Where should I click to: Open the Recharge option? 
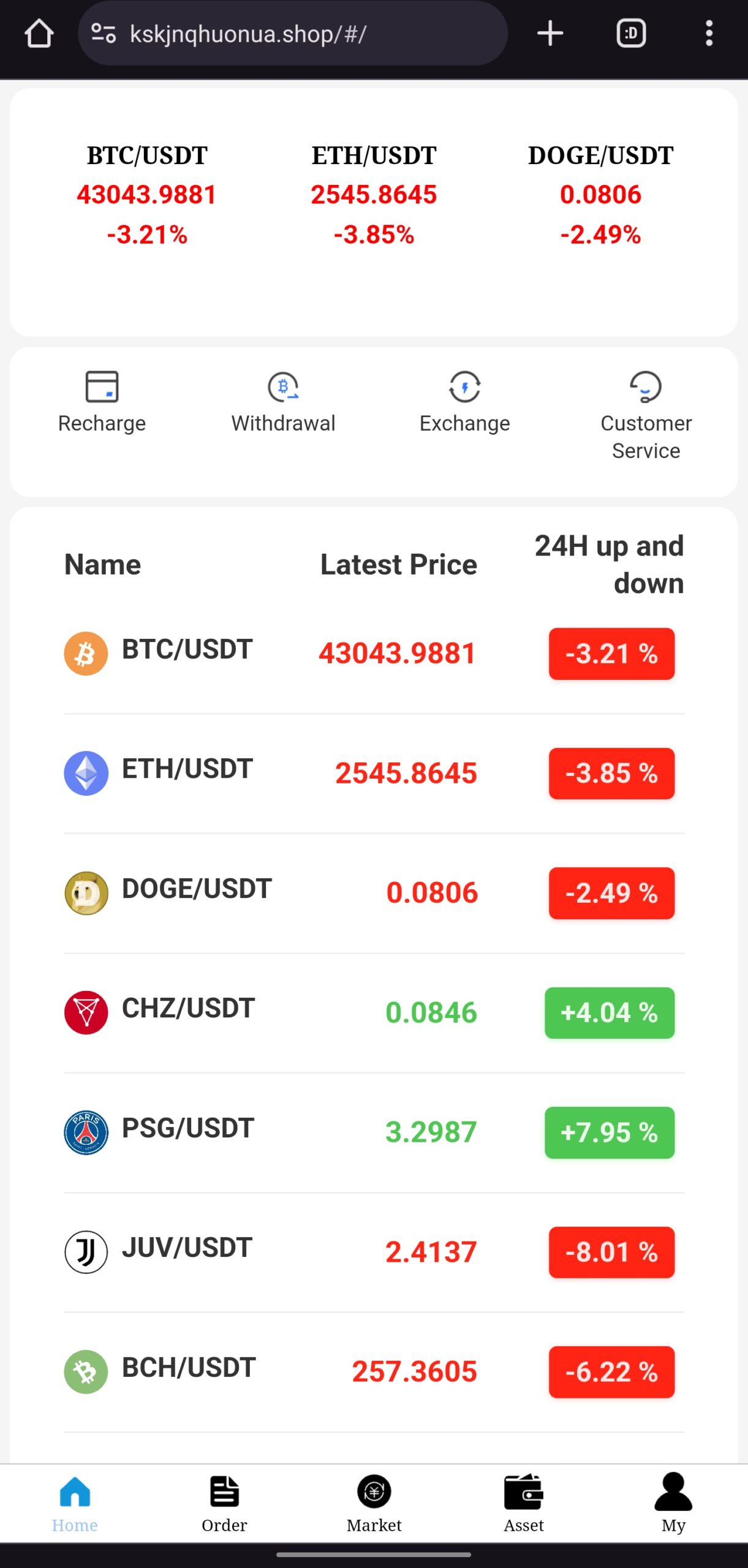point(102,403)
